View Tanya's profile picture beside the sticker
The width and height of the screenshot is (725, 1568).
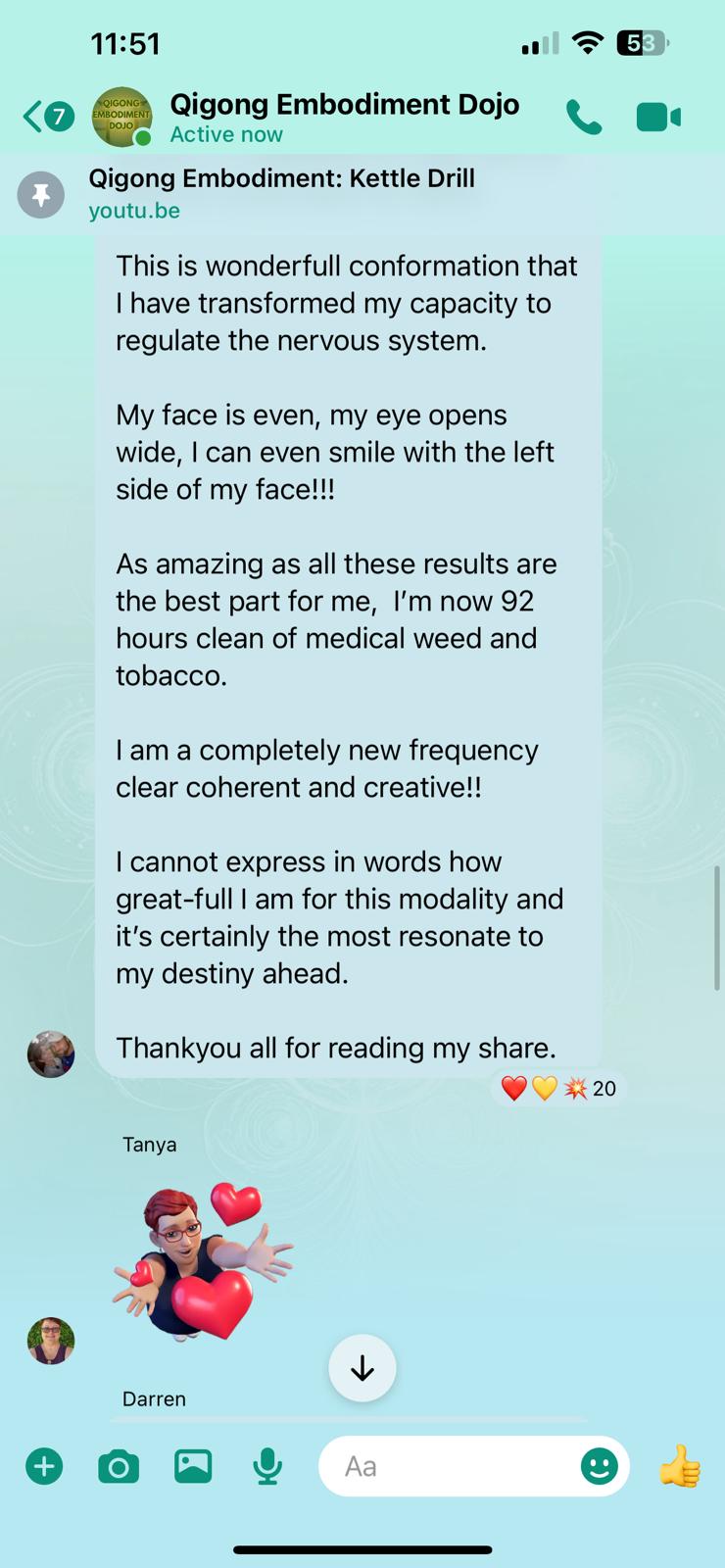[x=51, y=1341]
